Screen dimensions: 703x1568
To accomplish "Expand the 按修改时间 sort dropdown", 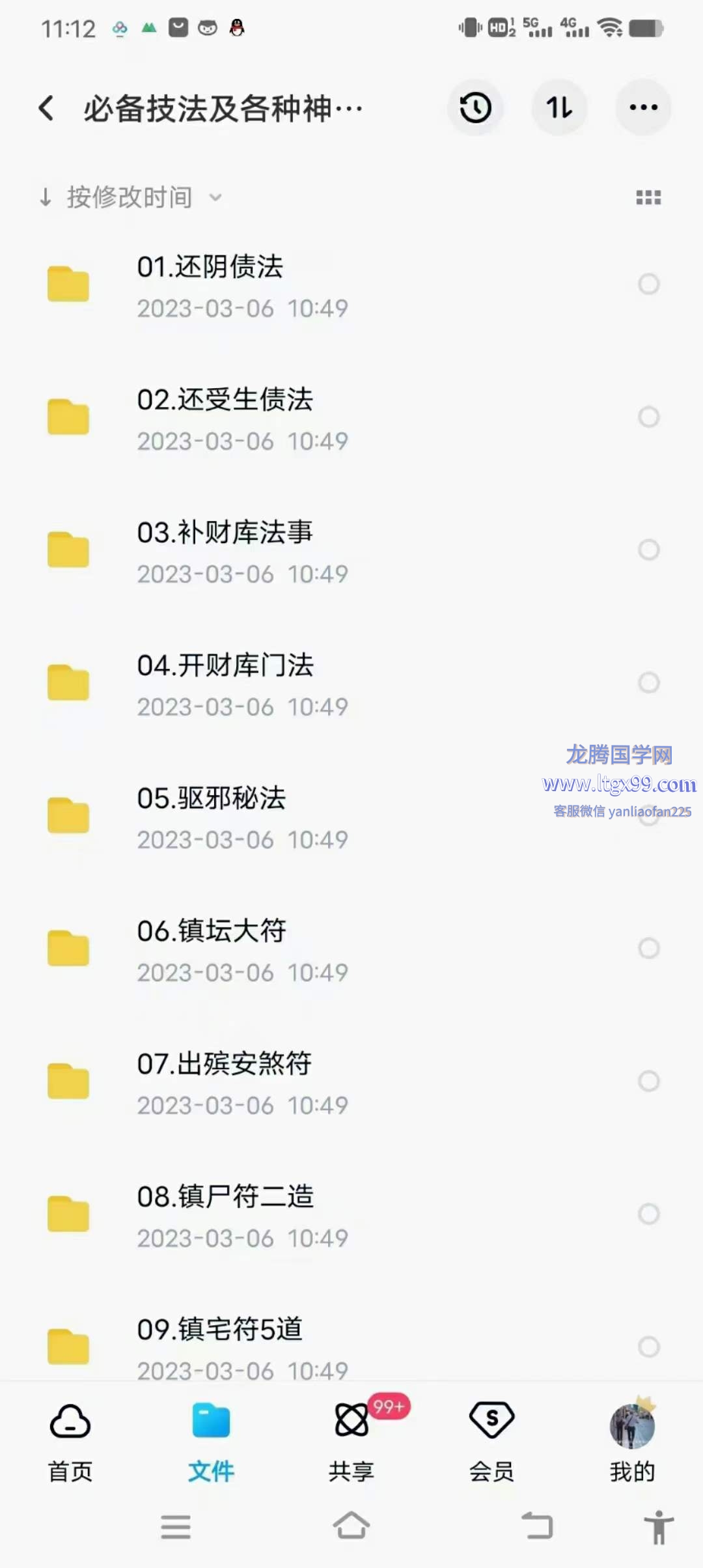I will point(130,197).
